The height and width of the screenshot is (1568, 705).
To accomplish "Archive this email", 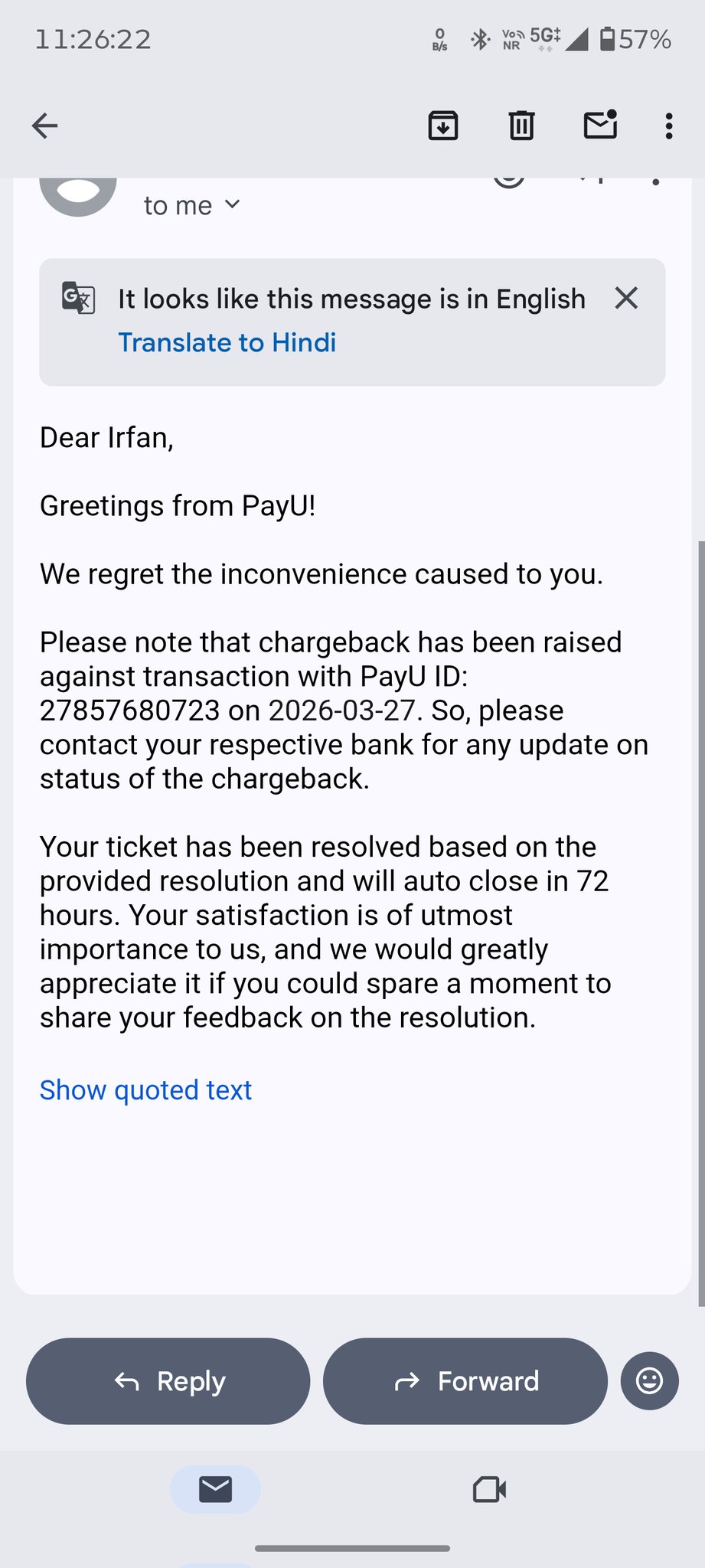I will (442, 126).
